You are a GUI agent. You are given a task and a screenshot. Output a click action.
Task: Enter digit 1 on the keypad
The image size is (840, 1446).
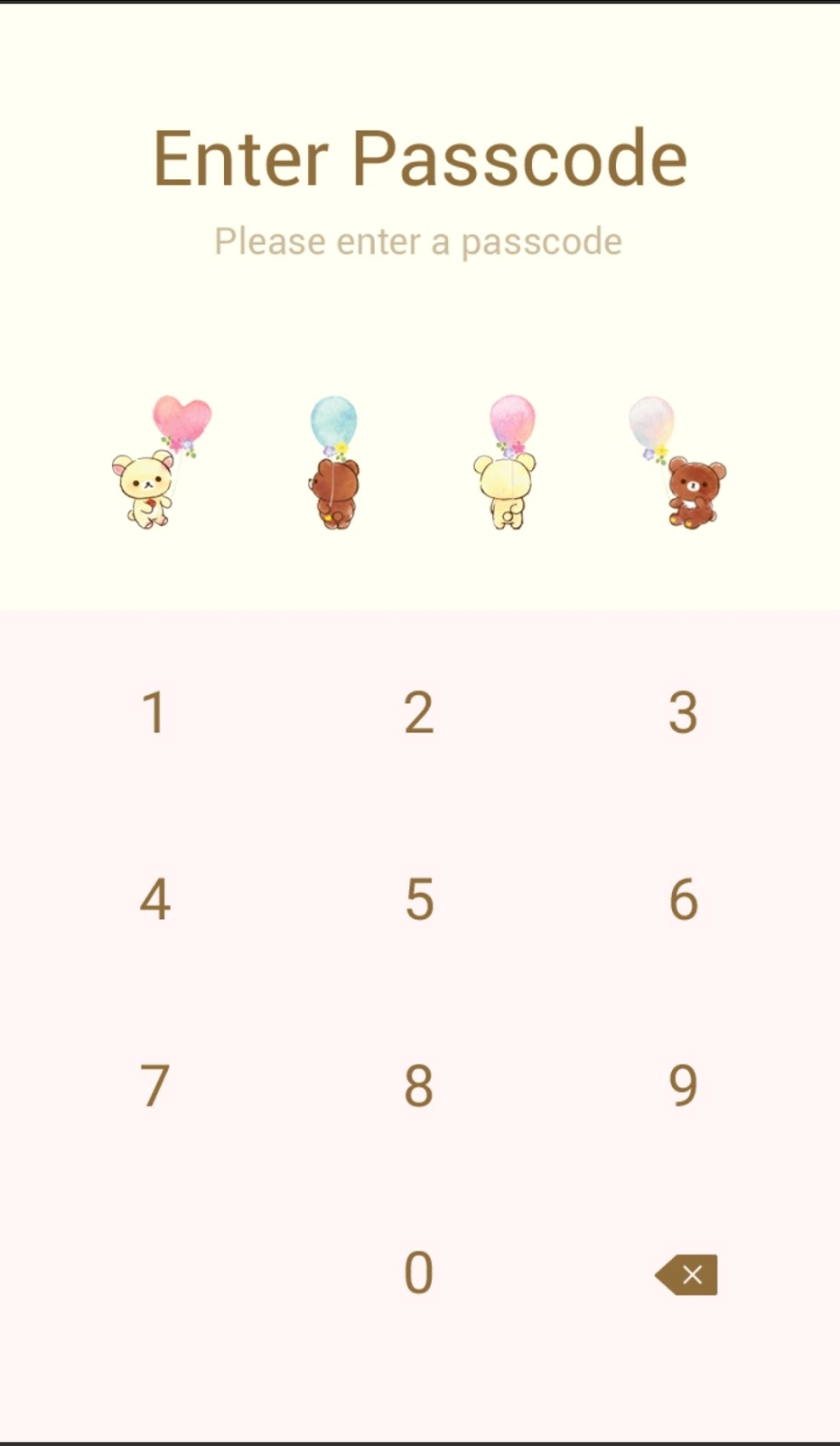[x=154, y=713]
